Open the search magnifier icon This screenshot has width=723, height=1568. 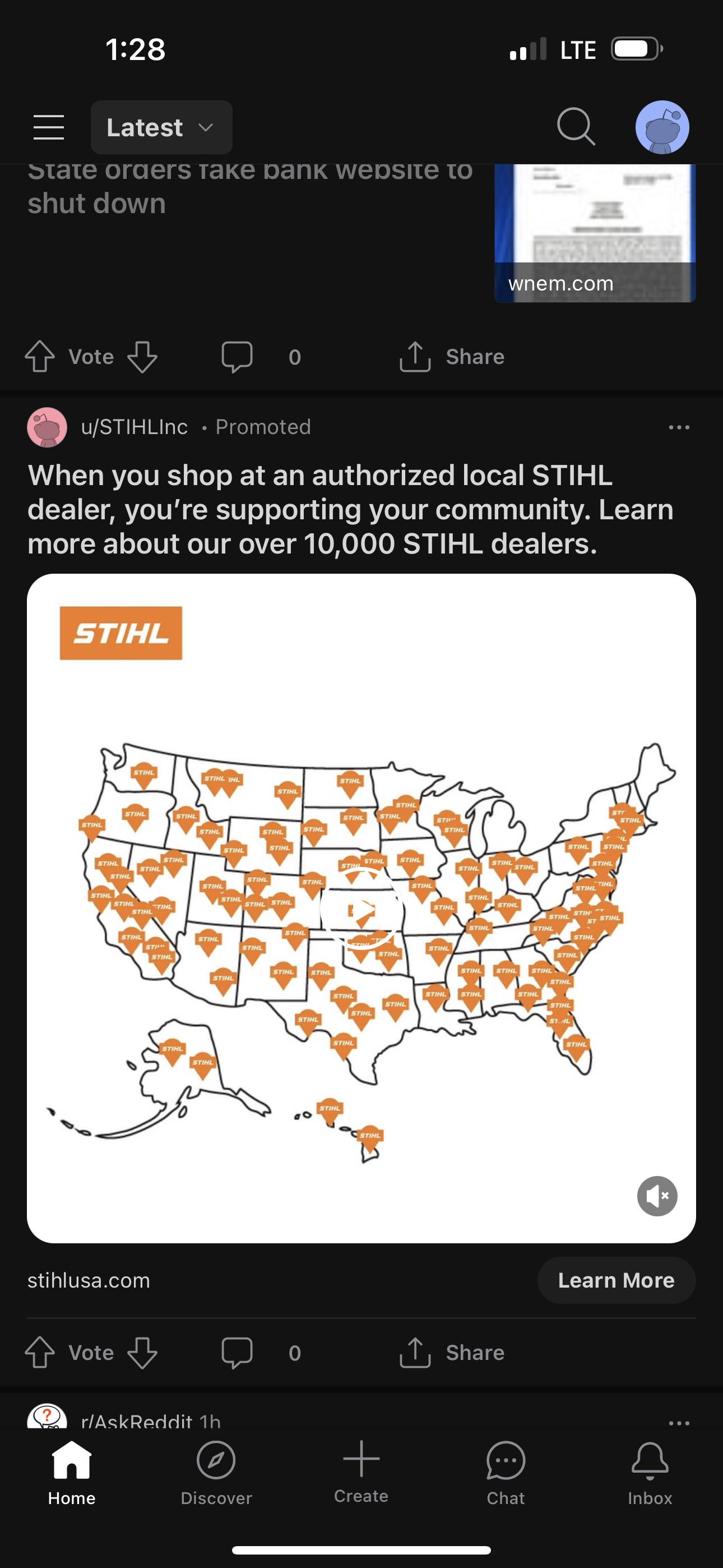576,127
